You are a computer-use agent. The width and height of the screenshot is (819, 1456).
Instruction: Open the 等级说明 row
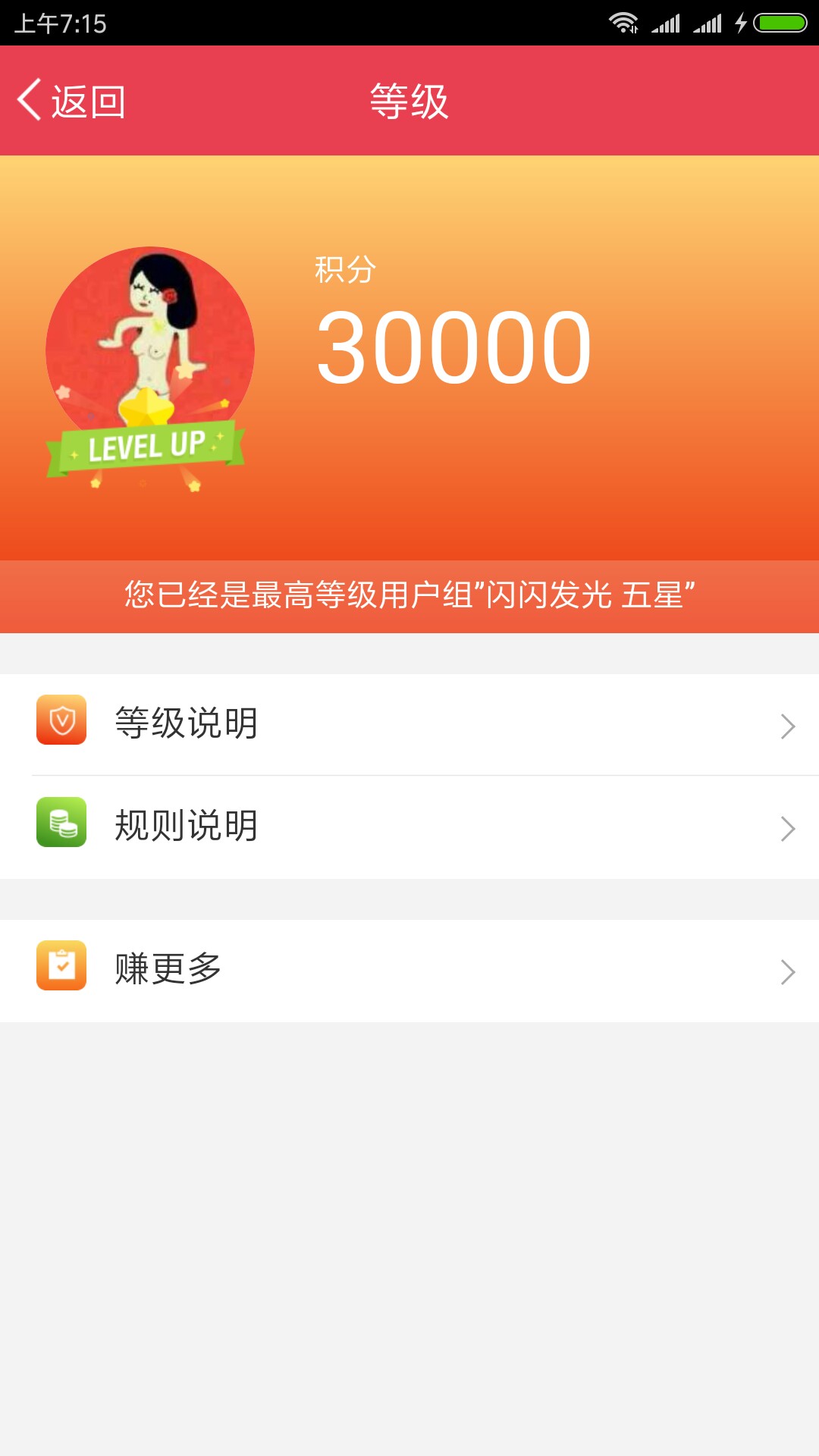click(x=409, y=724)
